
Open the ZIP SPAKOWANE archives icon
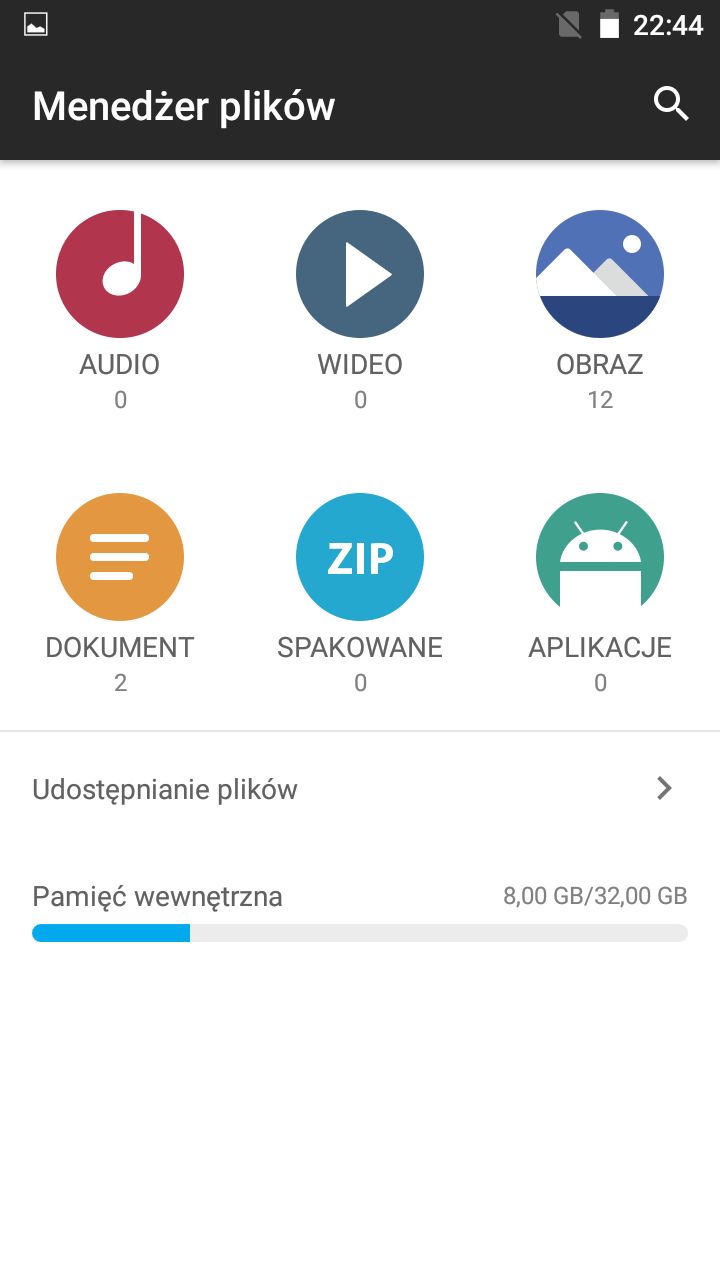[359, 556]
